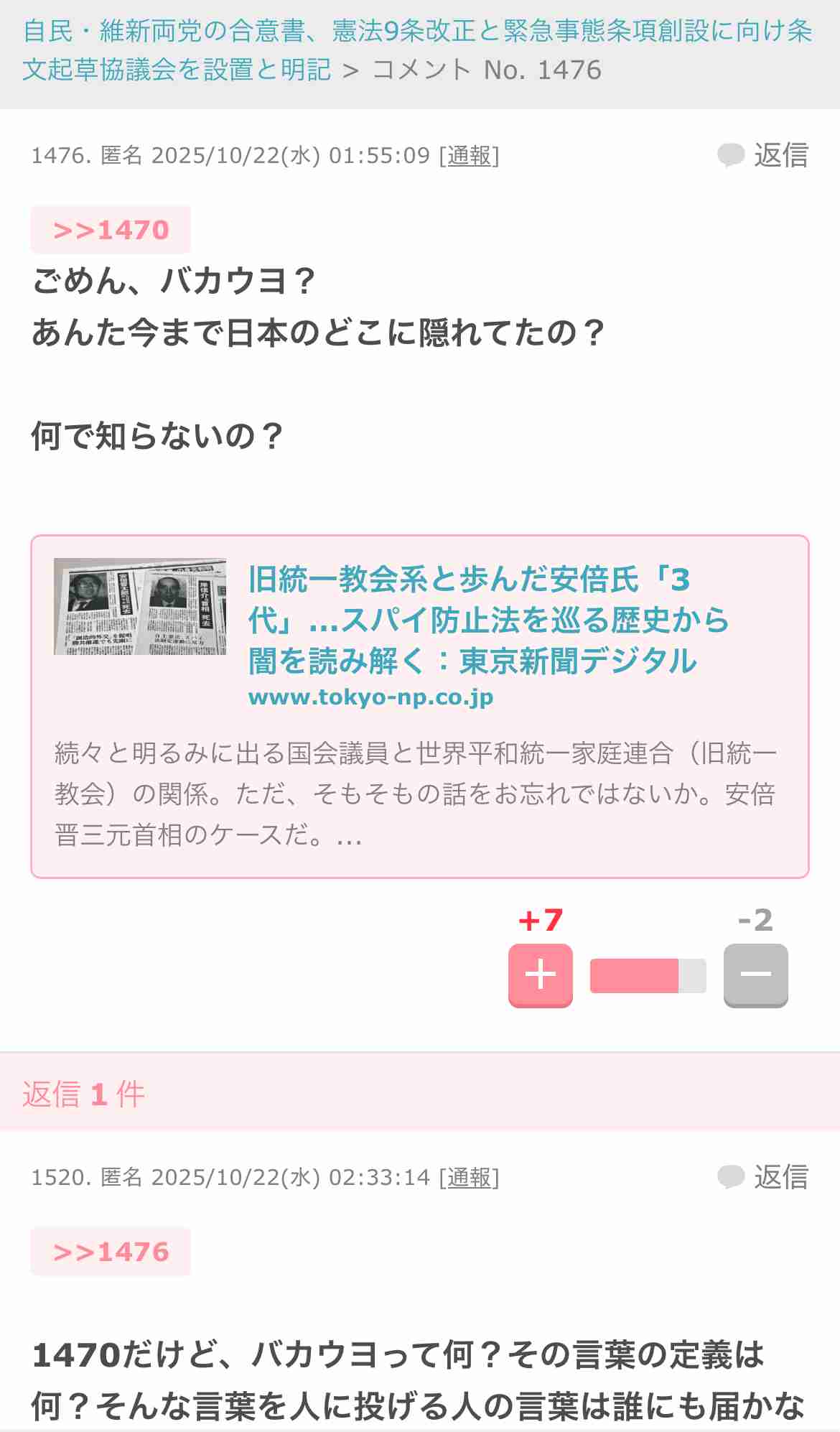Click the newspaper article thumbnail image
Screen dimensions: 840x1432
pyautogui.click(x=141, y=608)
